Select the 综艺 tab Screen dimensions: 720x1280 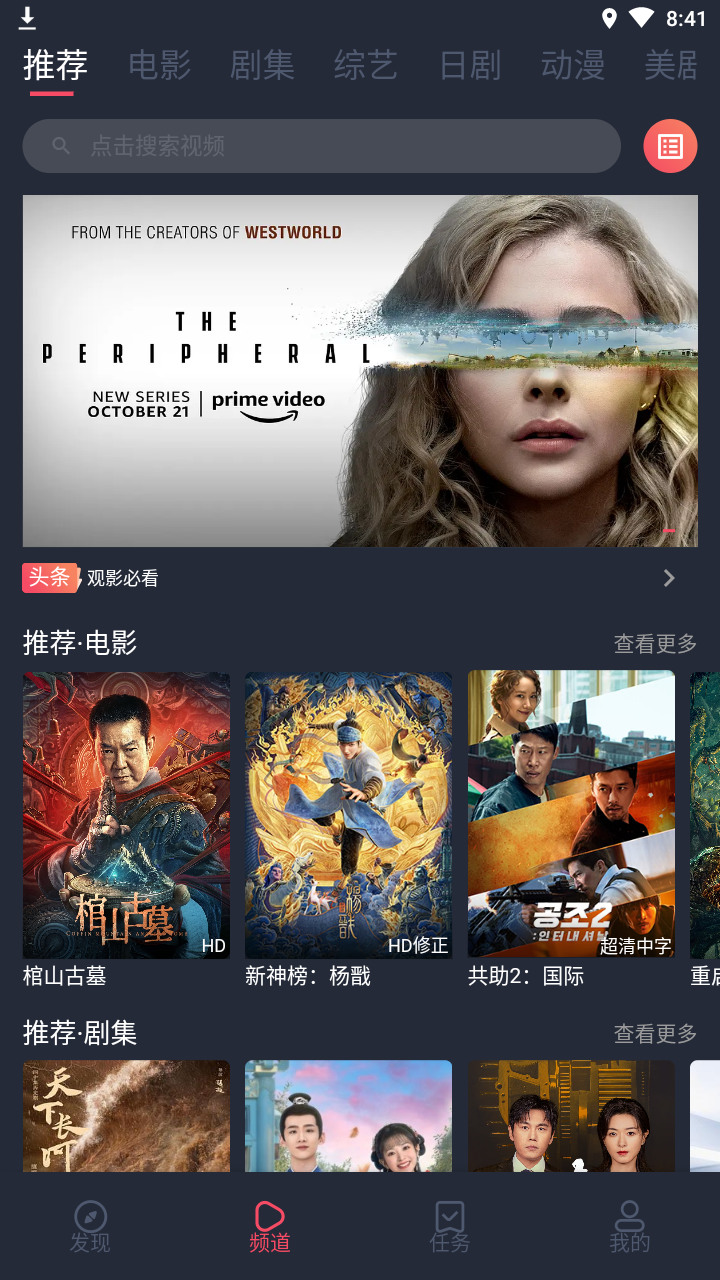pos(366,66)
